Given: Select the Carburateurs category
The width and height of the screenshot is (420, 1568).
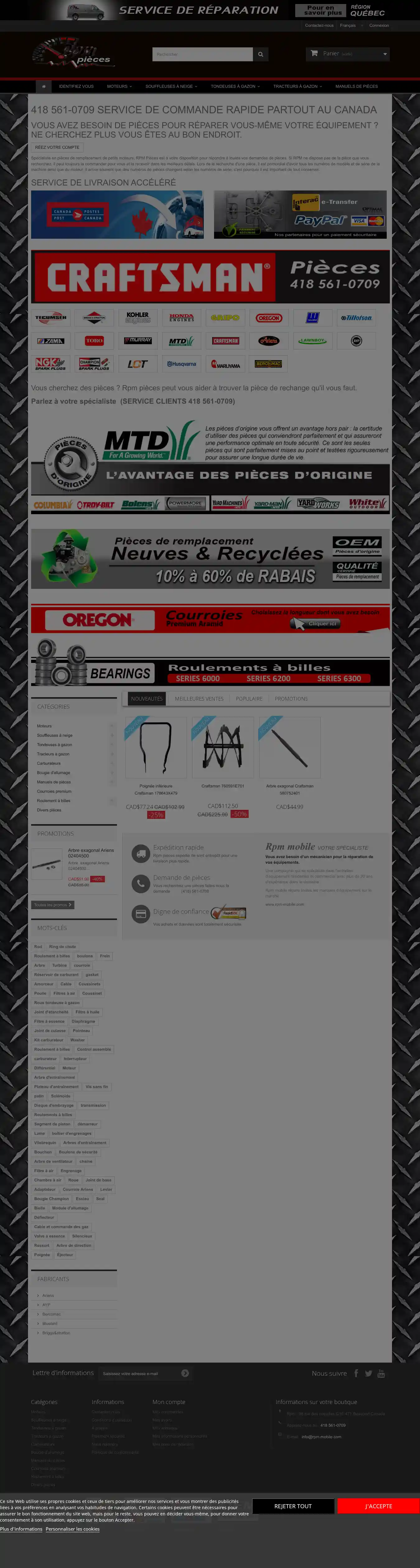Looking at the screenshot, I should click(x=49, y=763).
